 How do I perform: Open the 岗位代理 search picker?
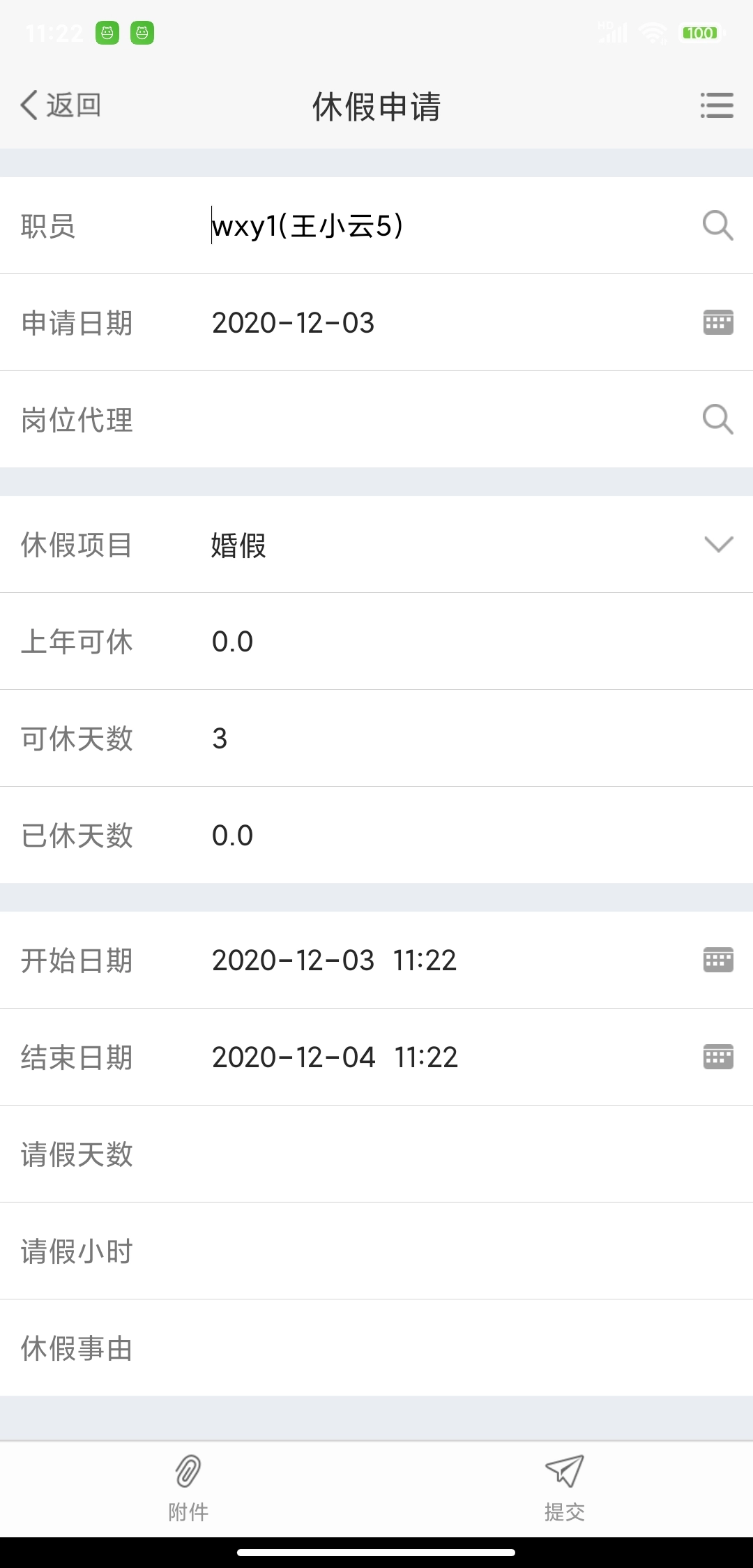pyautogui.click(x=717, y=421)
